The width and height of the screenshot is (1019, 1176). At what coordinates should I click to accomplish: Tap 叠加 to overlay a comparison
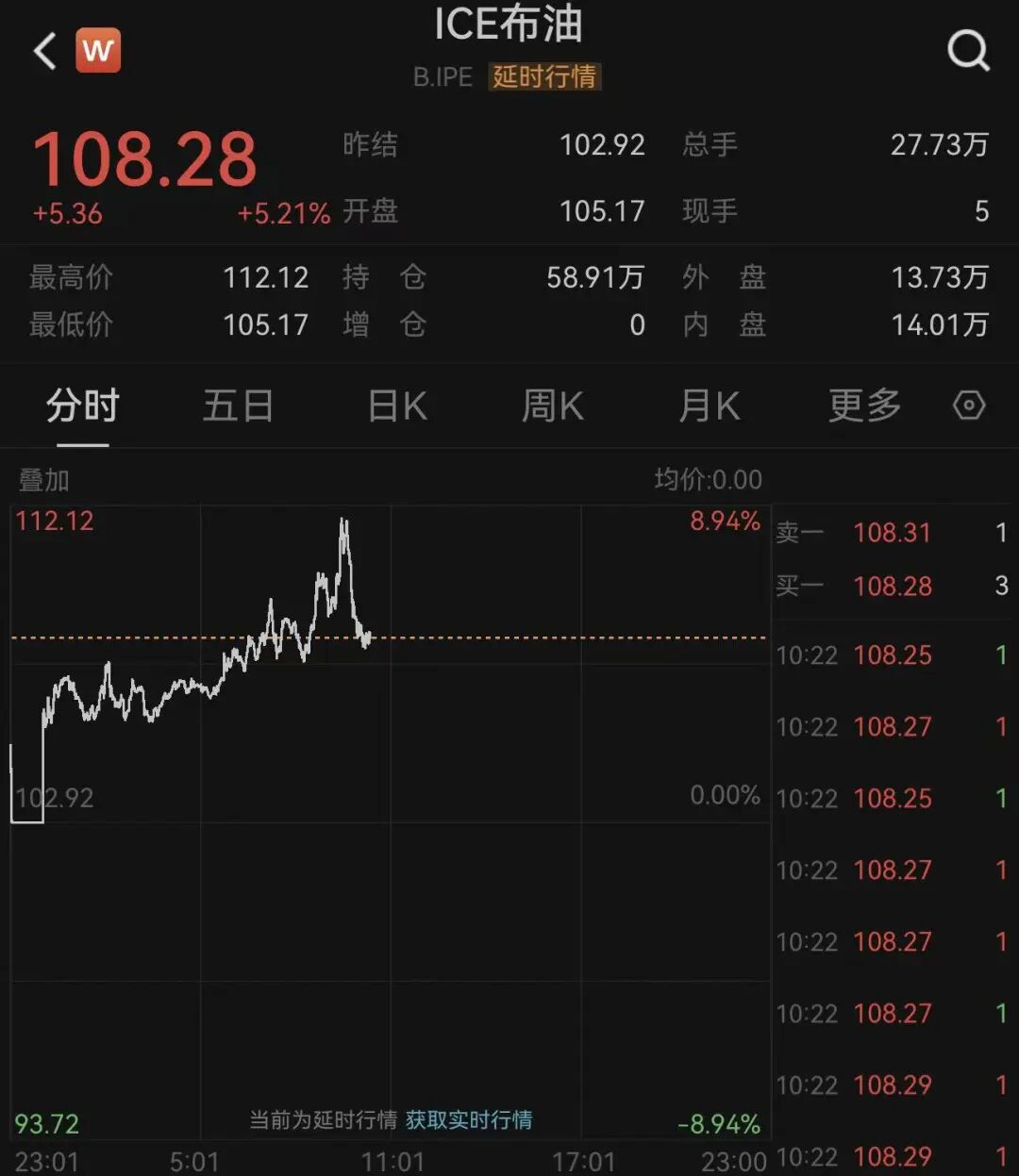pyautogui.click(x=44, y=480)
